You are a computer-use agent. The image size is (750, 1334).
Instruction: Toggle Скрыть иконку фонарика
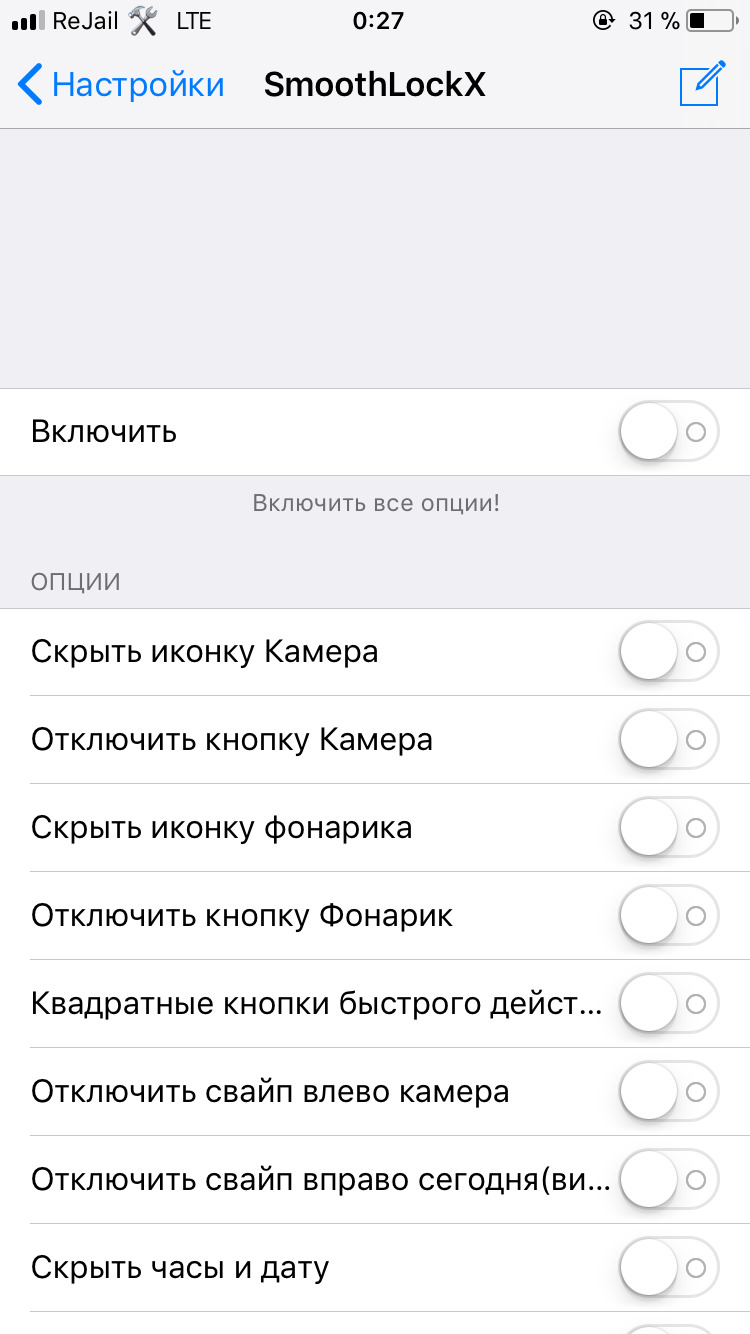tap(669, 828)
